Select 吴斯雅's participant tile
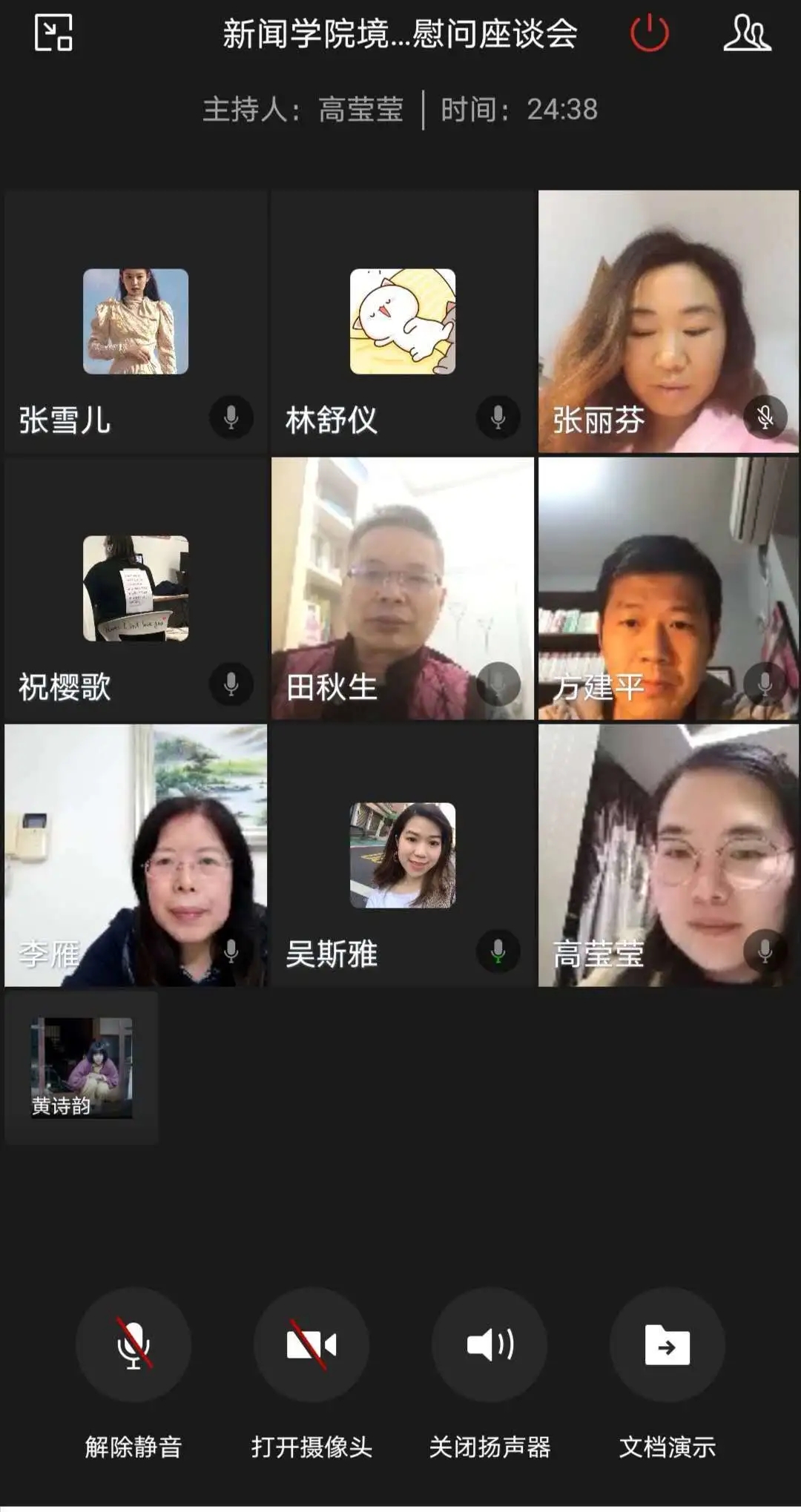Screen dimensions: 801x1512 (403, 856)
